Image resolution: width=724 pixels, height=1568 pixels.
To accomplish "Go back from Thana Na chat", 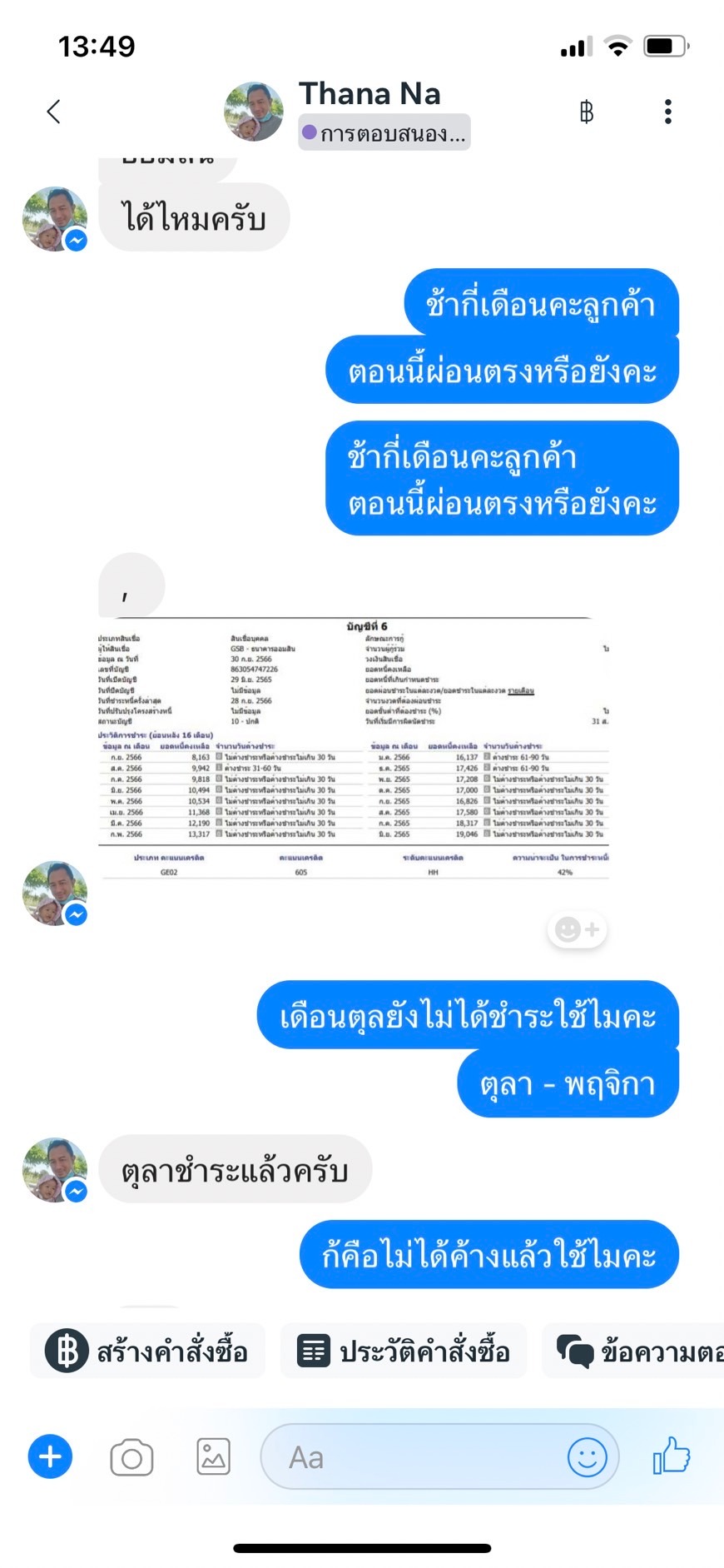I will click(x=54, y=112).
